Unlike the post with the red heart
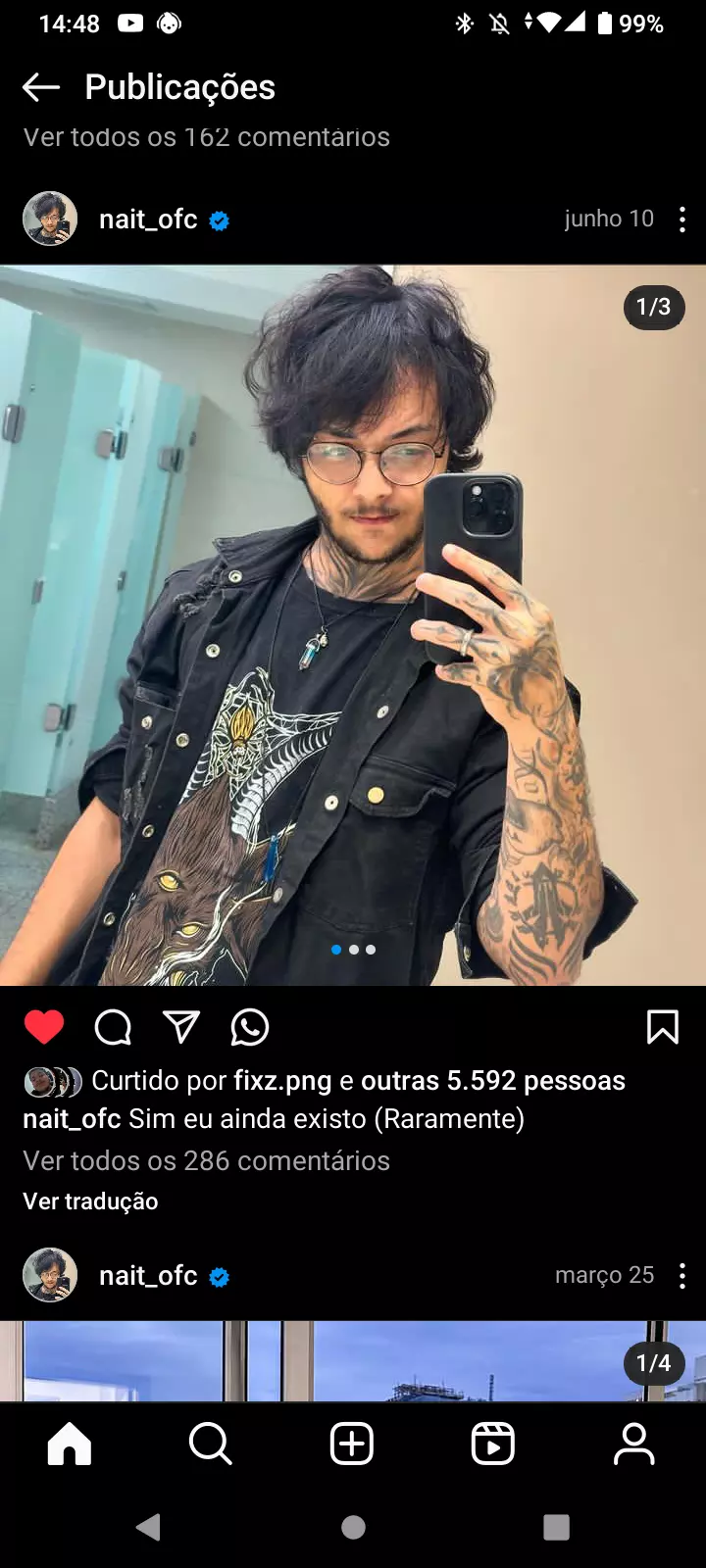The width and height of the screenshot is (706, 1568). click(x=44, y=1027)
